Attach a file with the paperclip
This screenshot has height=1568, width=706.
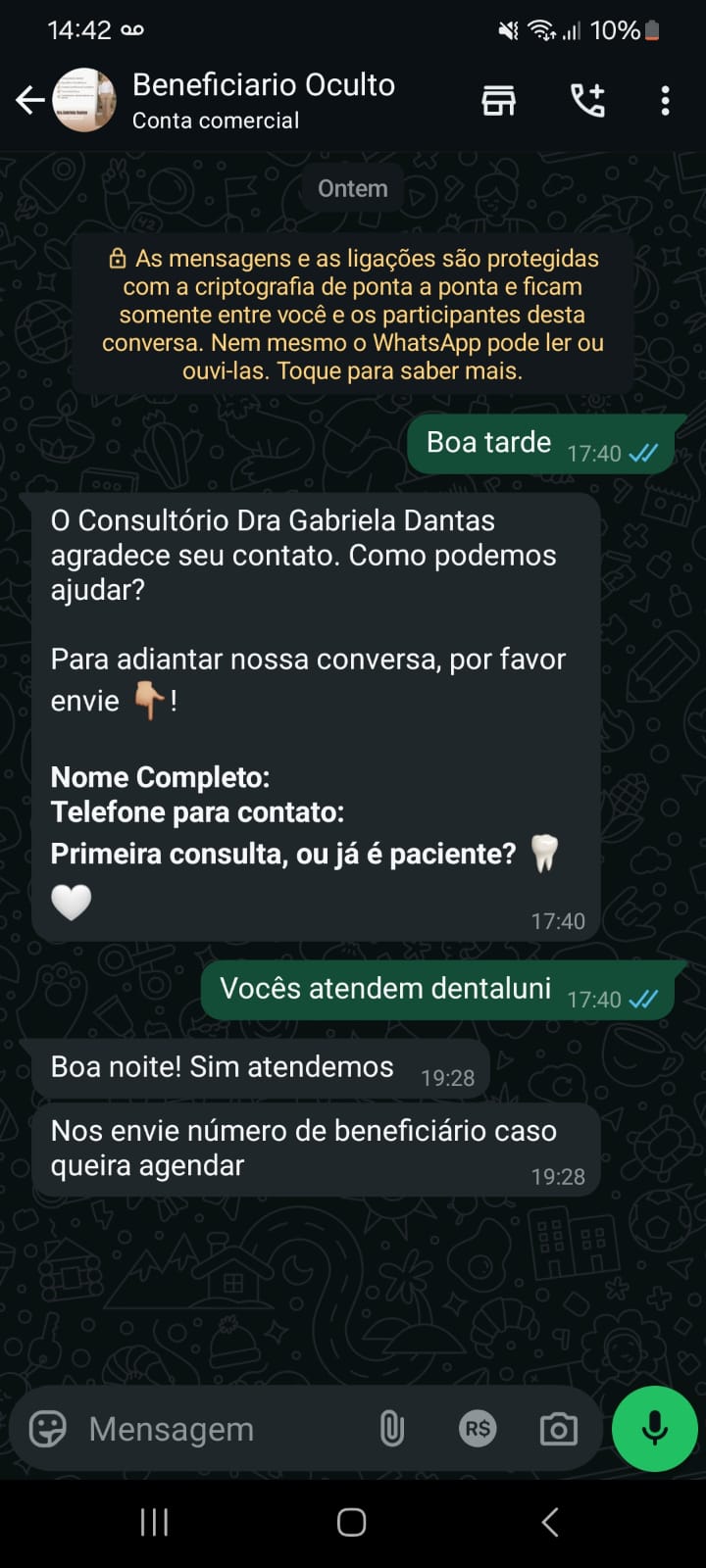tap(391, 1429)
